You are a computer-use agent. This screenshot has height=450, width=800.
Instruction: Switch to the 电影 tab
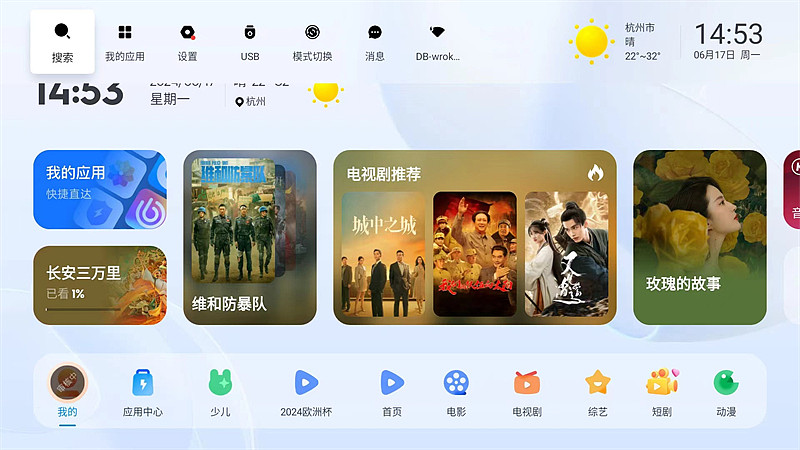click(x=456, y=390)
